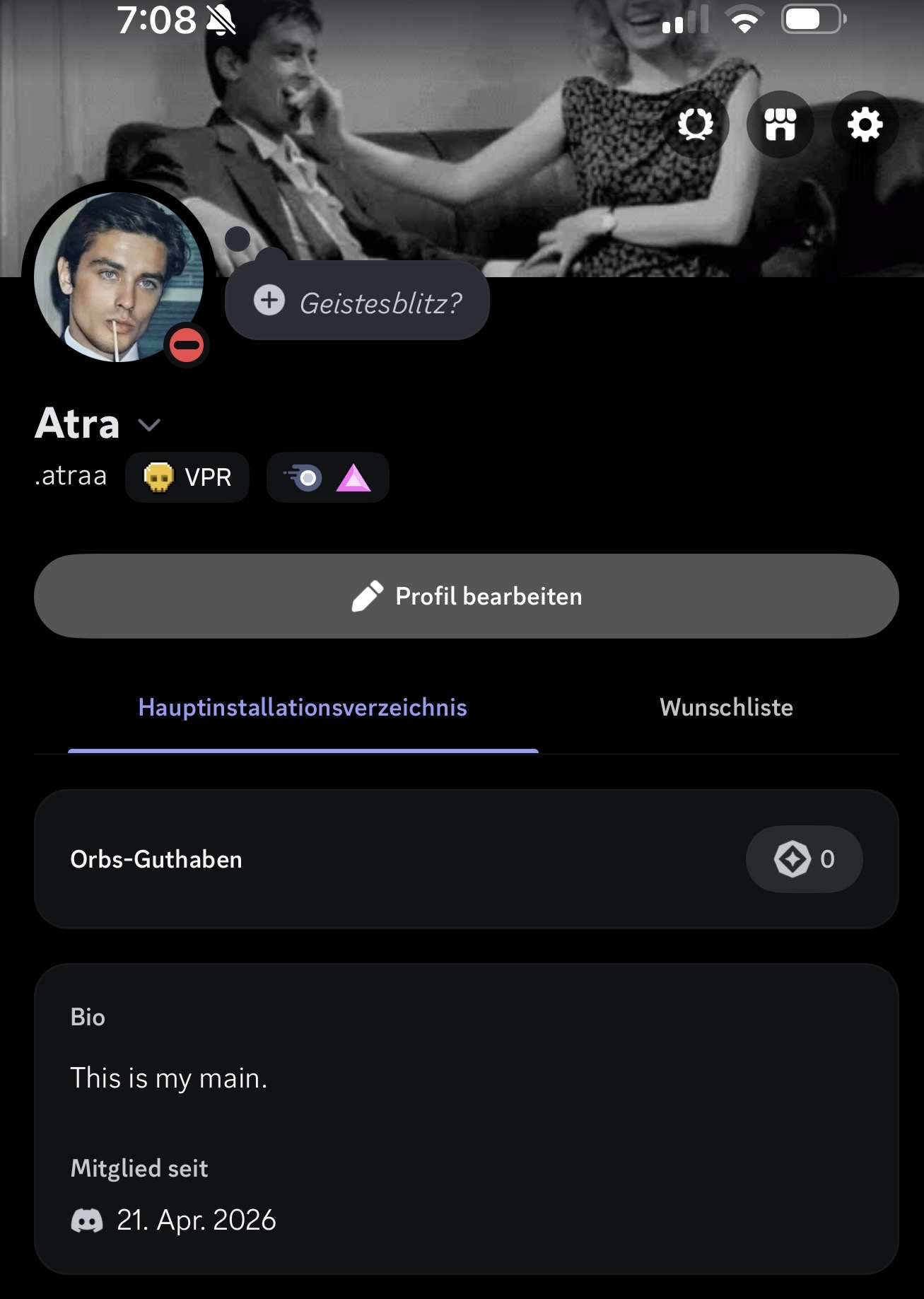This screenshot has width=924, height=1299.
Task: Open the settings gear icon
Action: click(865, 125)
